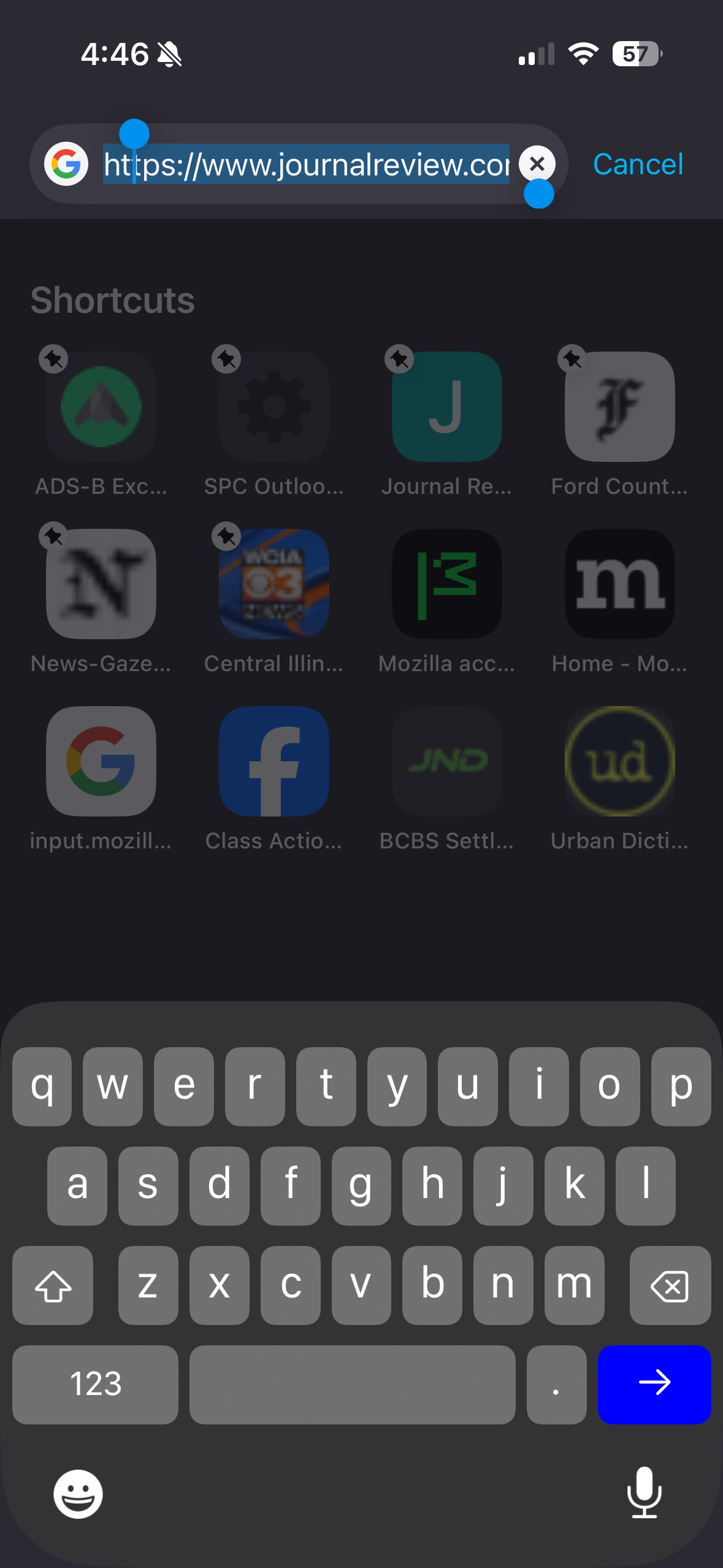Open the Journal Review shortcut

[447, 407]
